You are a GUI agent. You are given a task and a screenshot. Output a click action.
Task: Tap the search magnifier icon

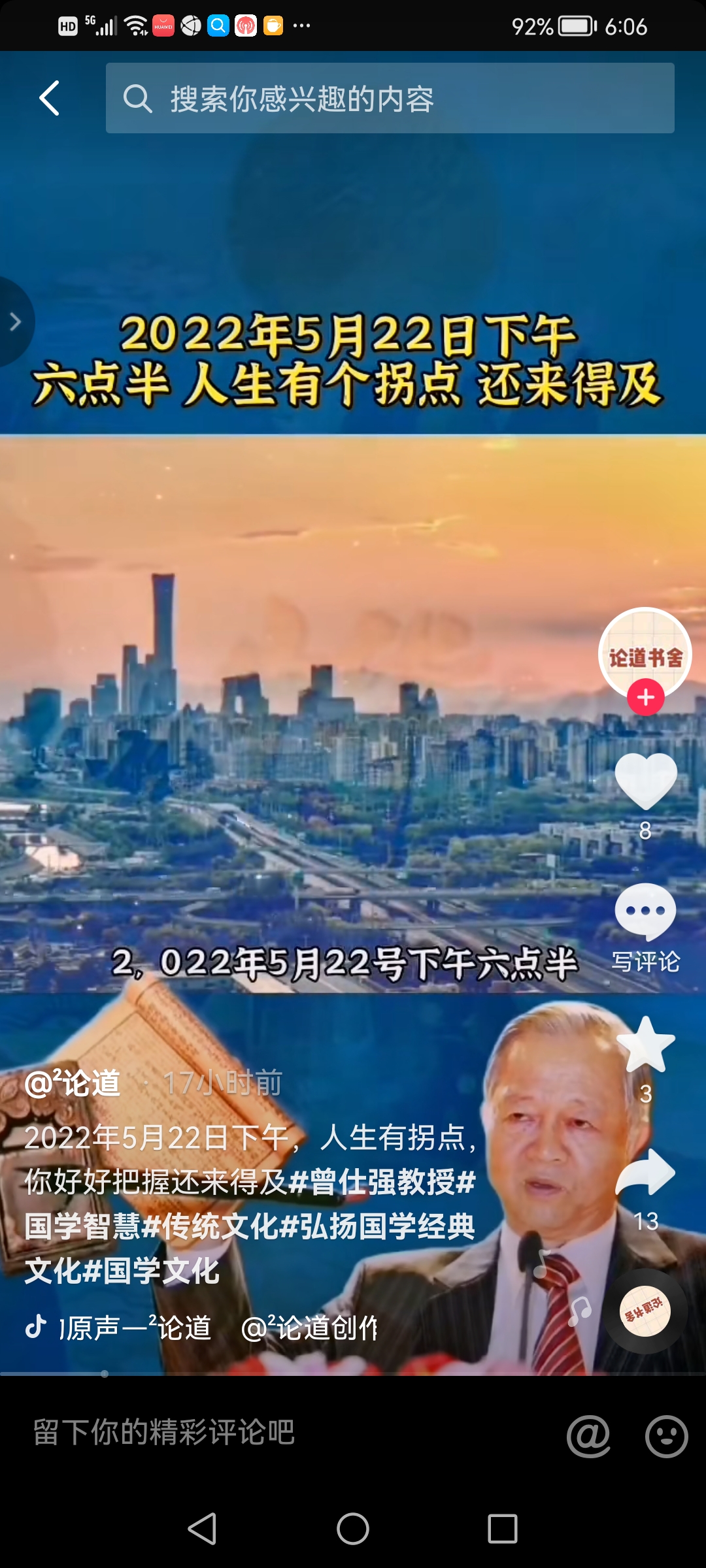click(138, 99)
